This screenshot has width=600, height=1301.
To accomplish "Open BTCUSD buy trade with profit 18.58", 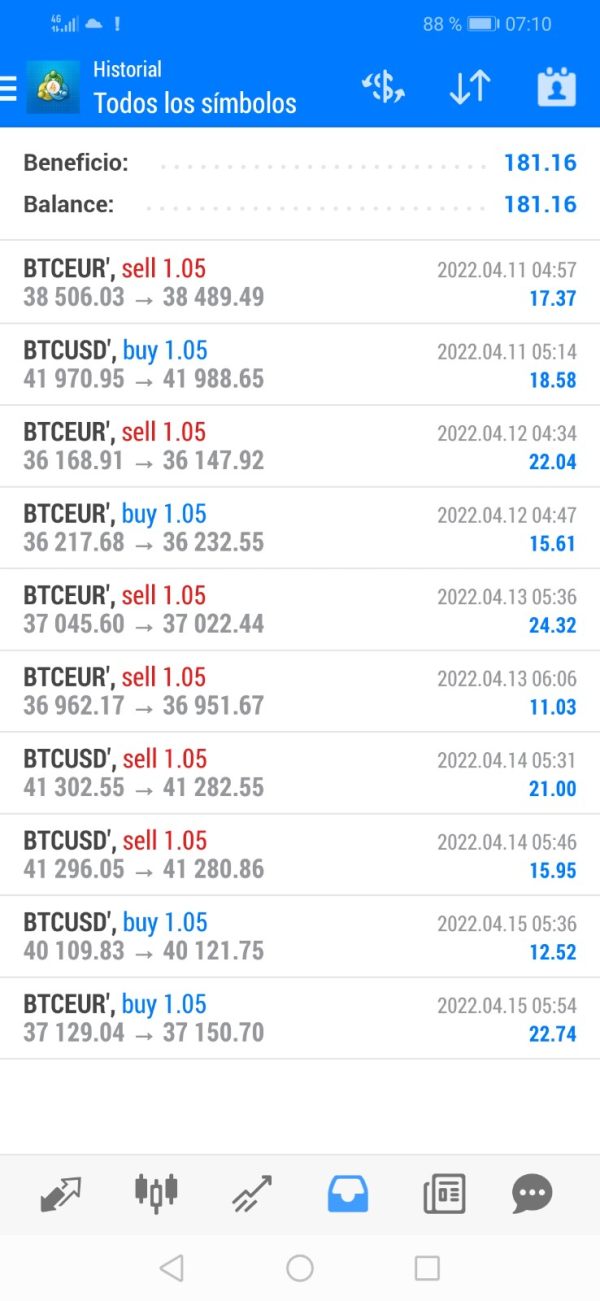I will coord(300,365).
